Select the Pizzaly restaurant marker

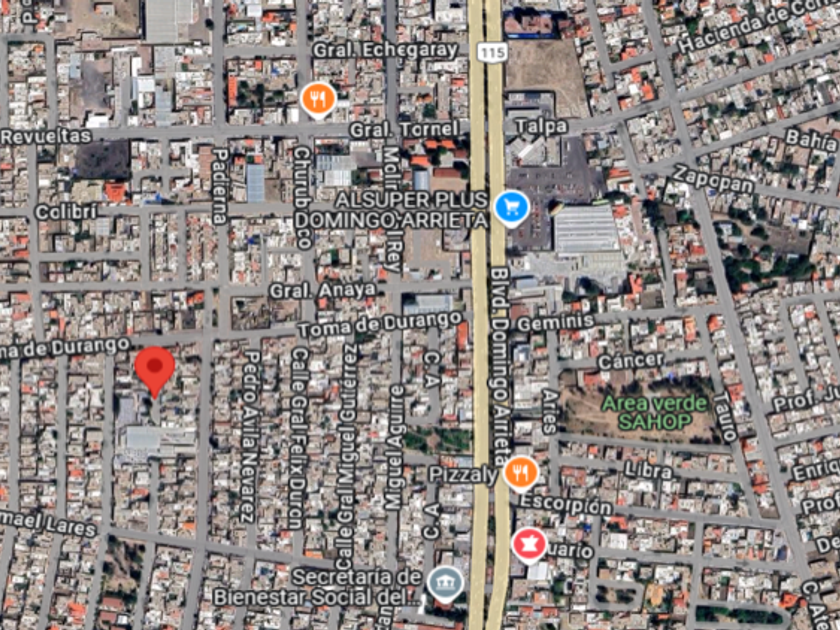pyautogui.click(x=521, y=474)
